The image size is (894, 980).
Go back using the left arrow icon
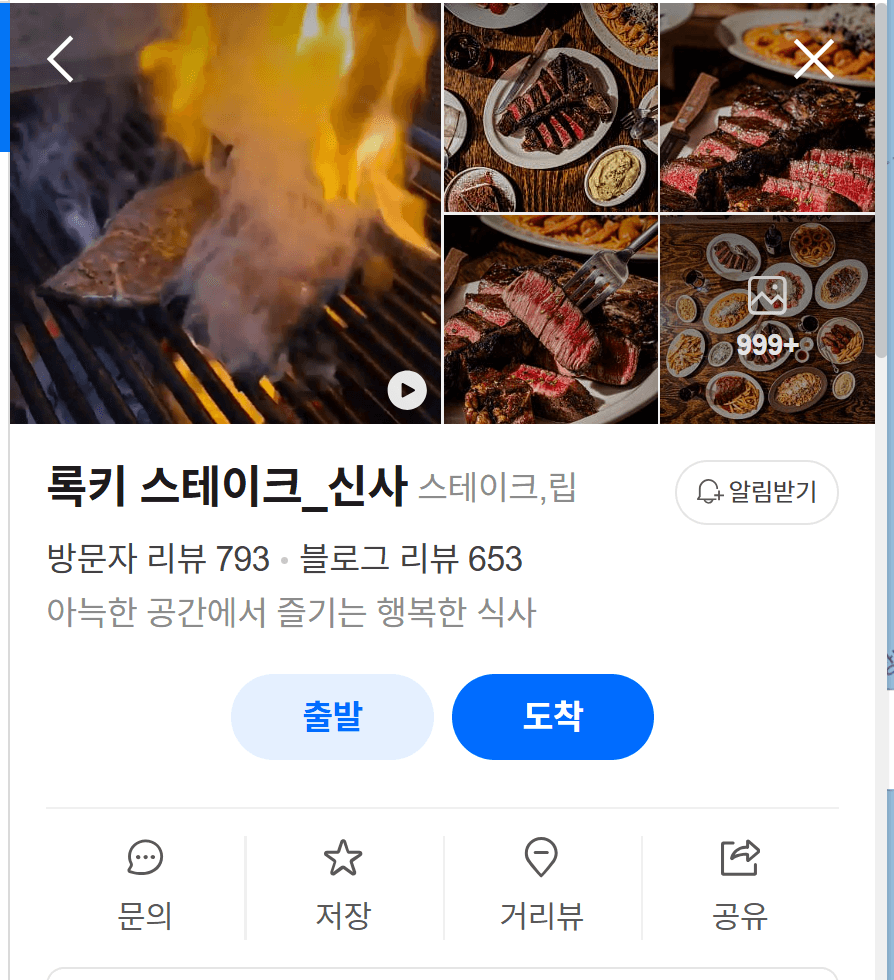point(59,59)
